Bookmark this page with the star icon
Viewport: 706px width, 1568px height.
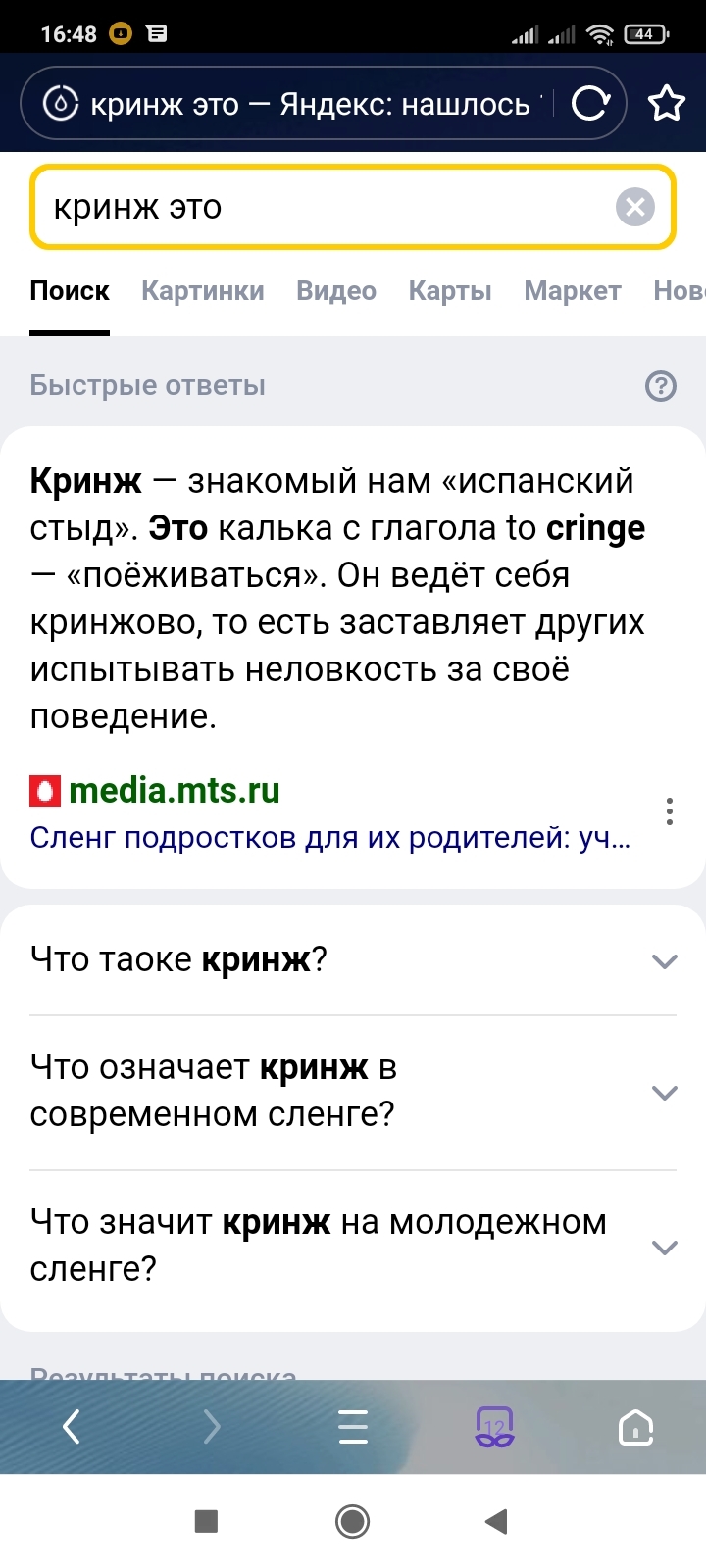(667, 103)
